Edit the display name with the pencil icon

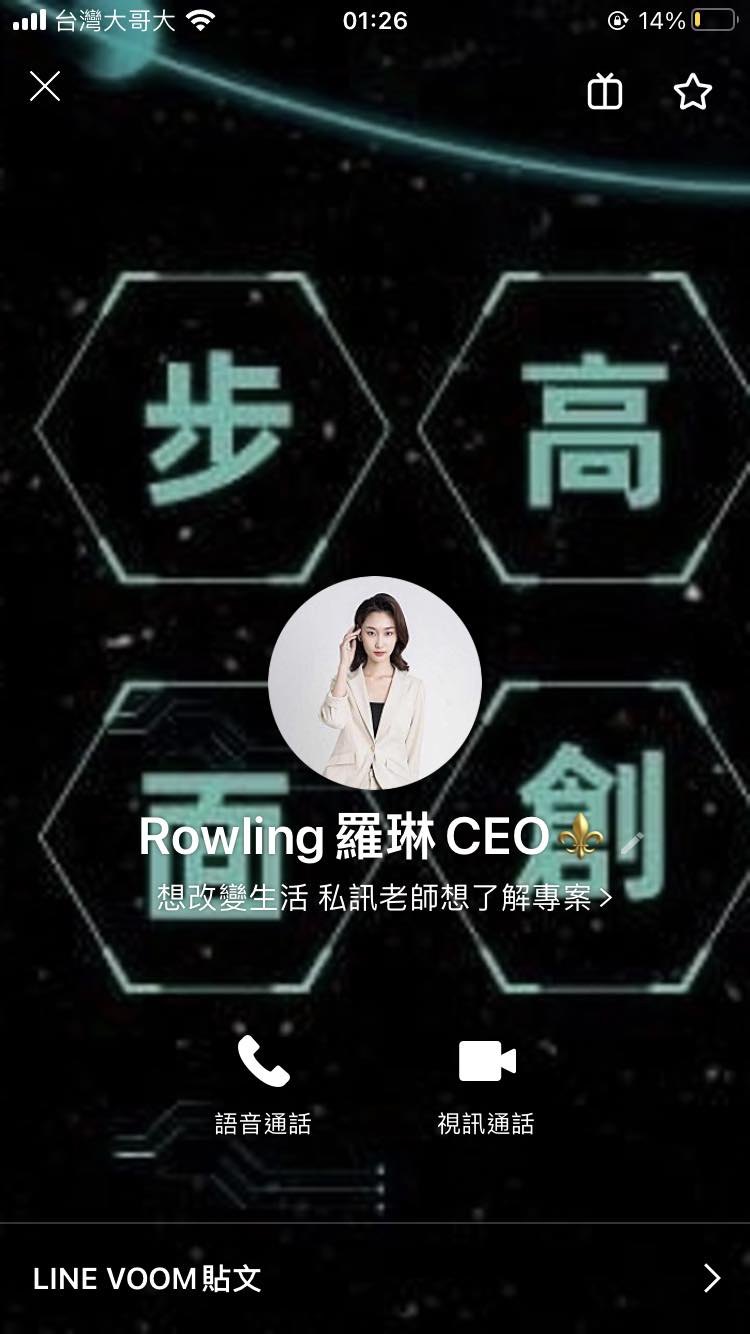631,842
